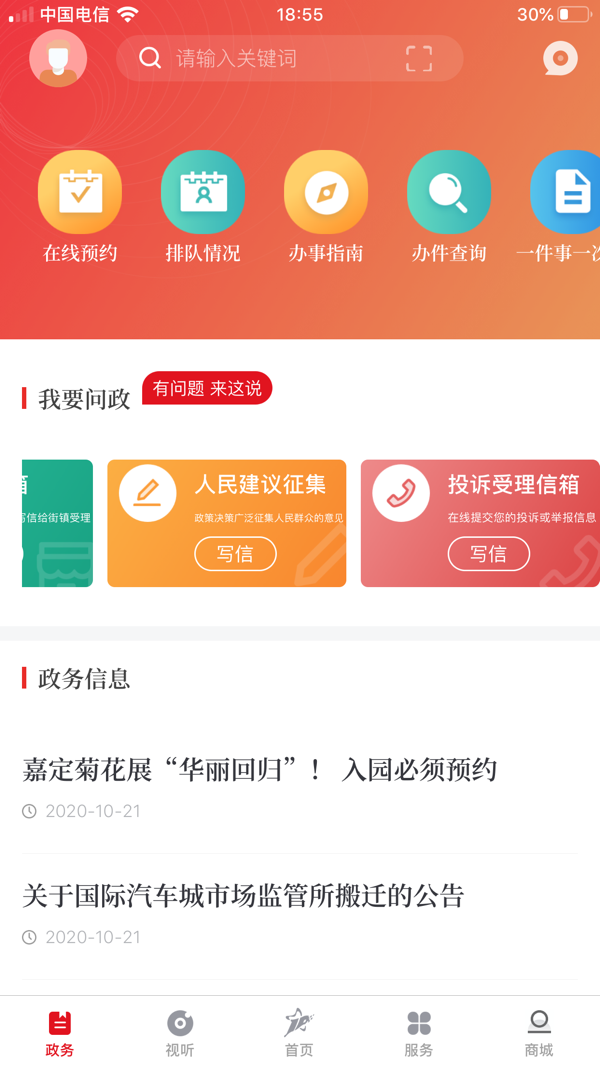The height and width of the screenshot is (1067, 600).
Task: Check 排队情况 queue status
Action: [203, 207]
